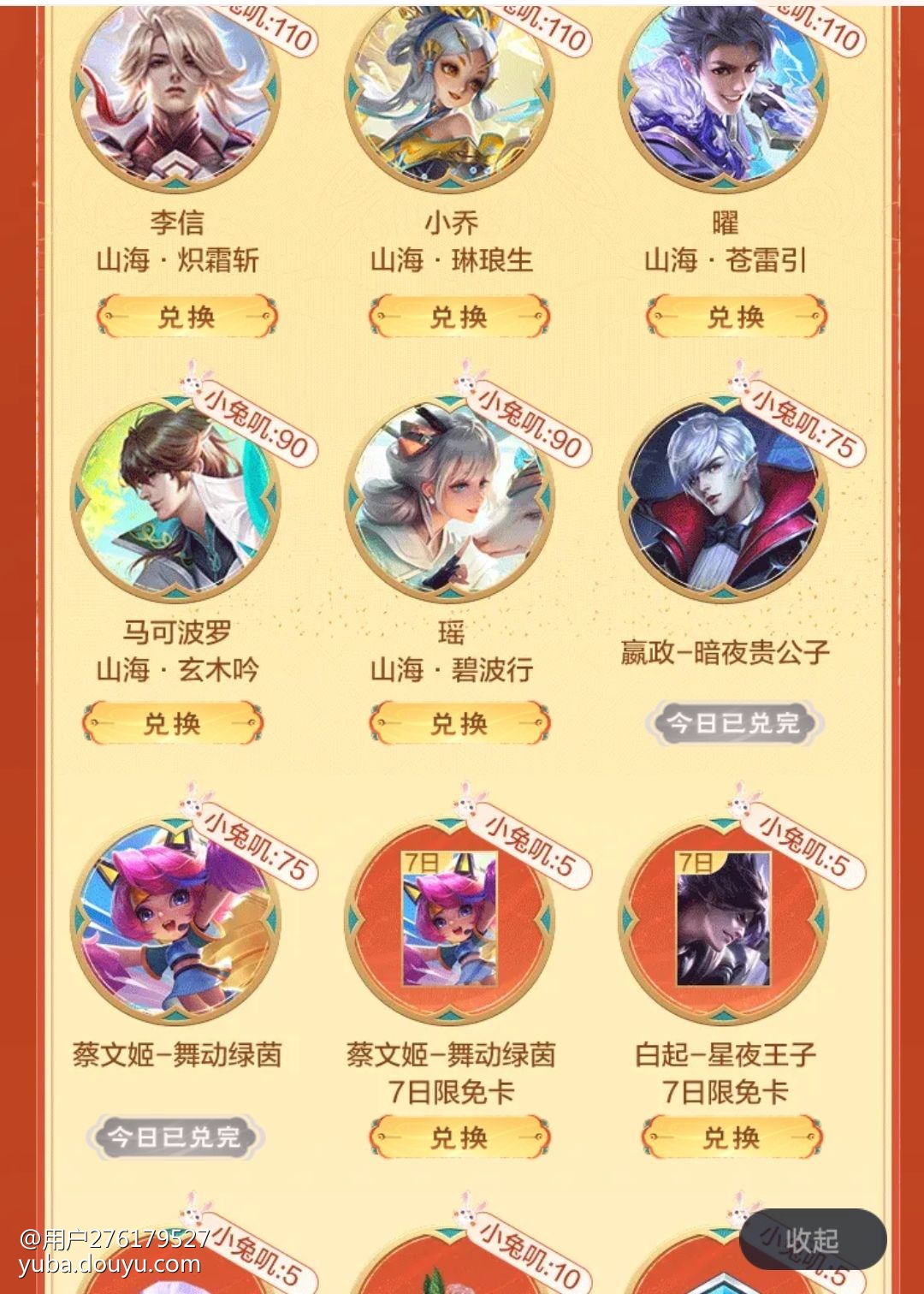The width and height of the screenshot is (924, 1294).
Task: Collapse the list with the 收起 button
Action: pyautogui.click(x=812, y=1239)
